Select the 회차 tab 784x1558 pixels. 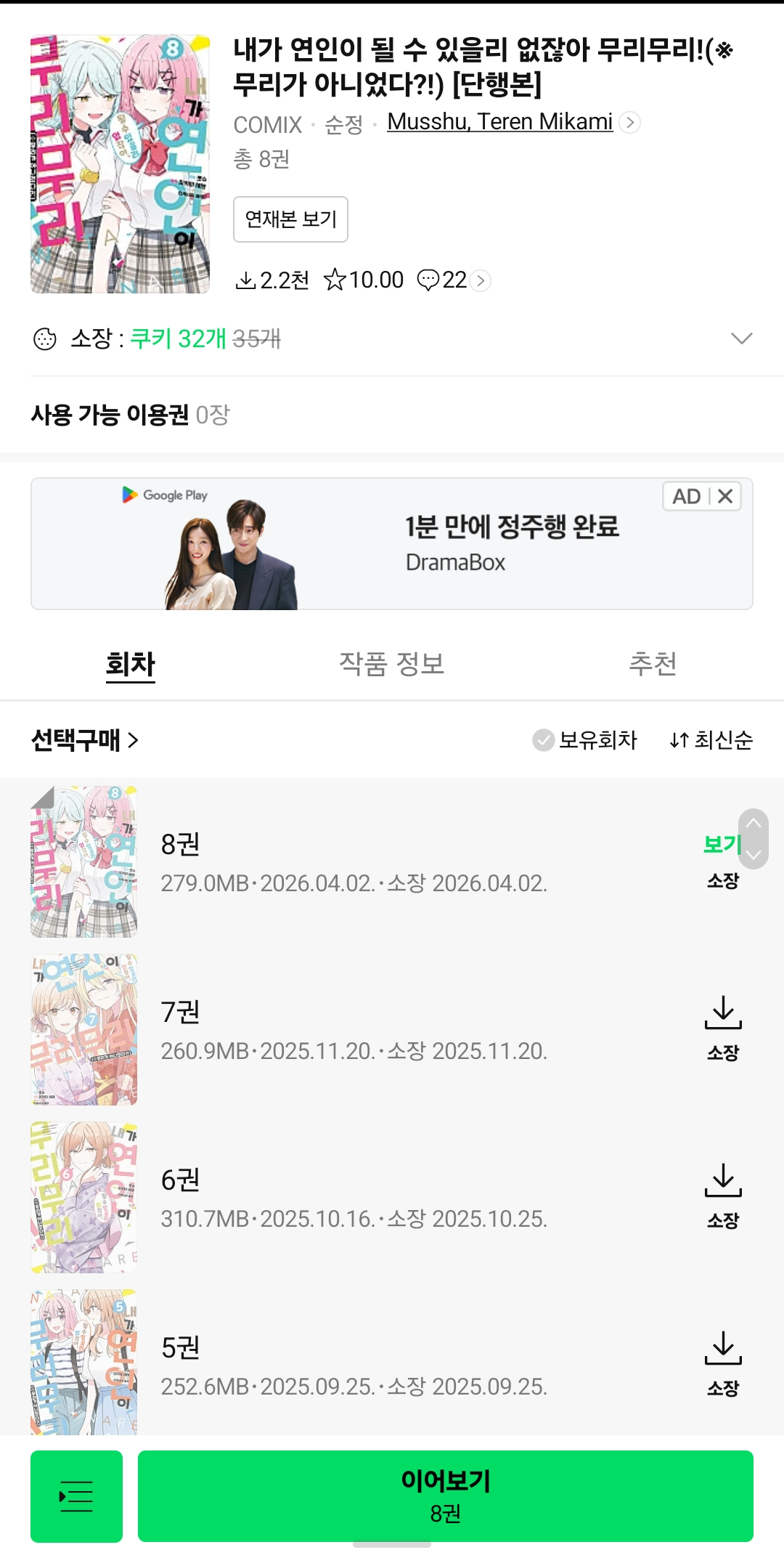131,663
